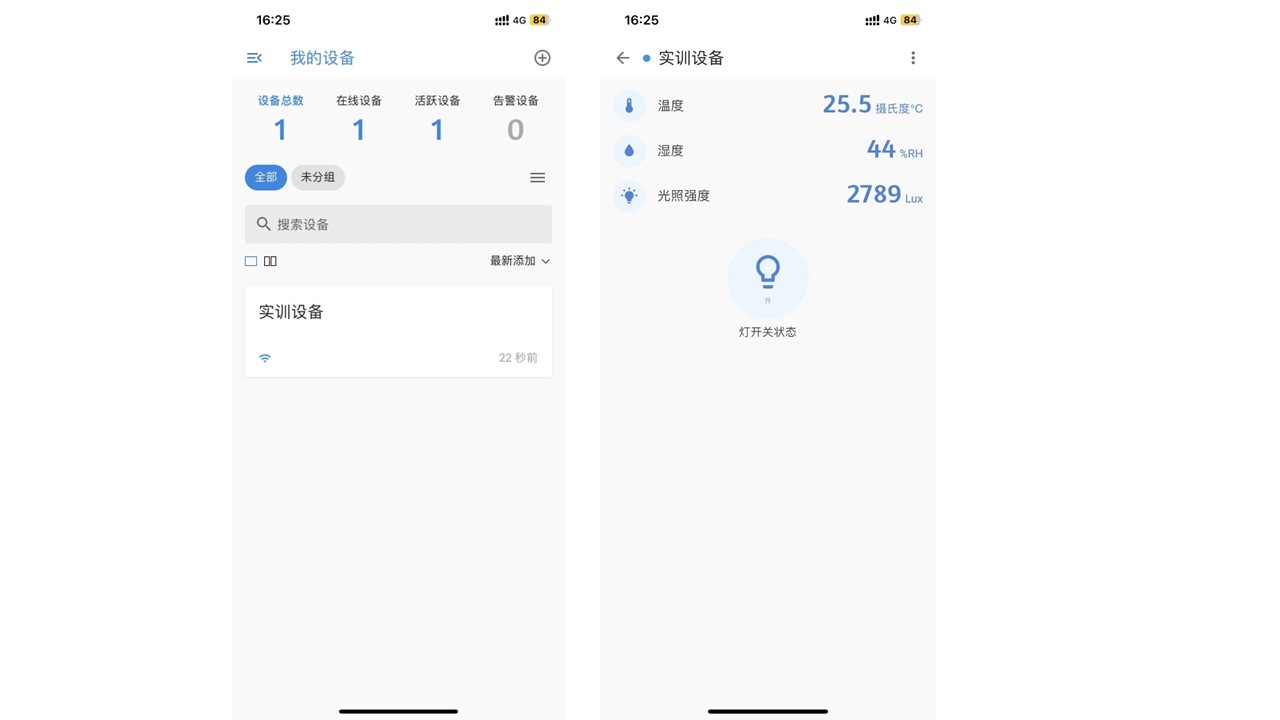This screenshot has width=1280, height=720.
Task: Show 告警设备 devices
Action: click(515, 118)
